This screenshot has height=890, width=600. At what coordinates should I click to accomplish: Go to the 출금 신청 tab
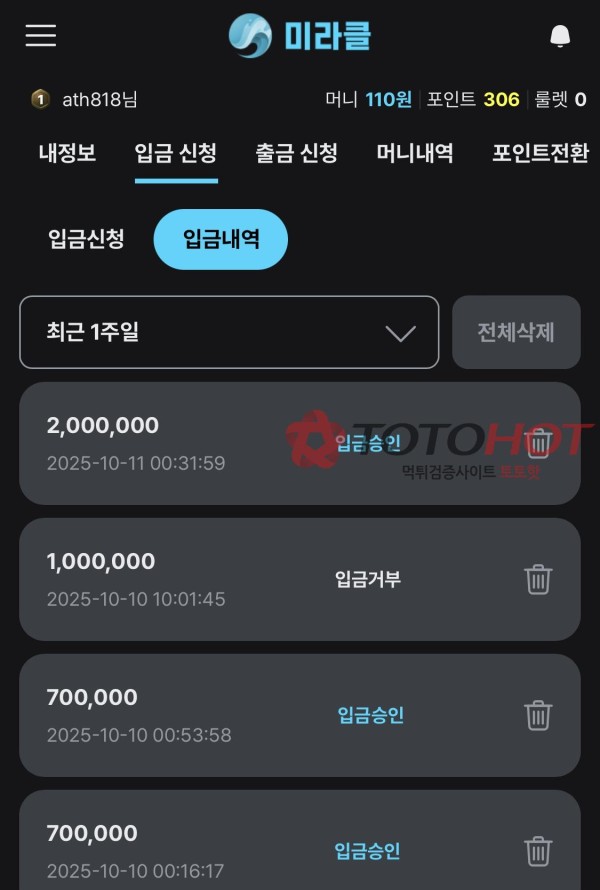coord(296,153)
